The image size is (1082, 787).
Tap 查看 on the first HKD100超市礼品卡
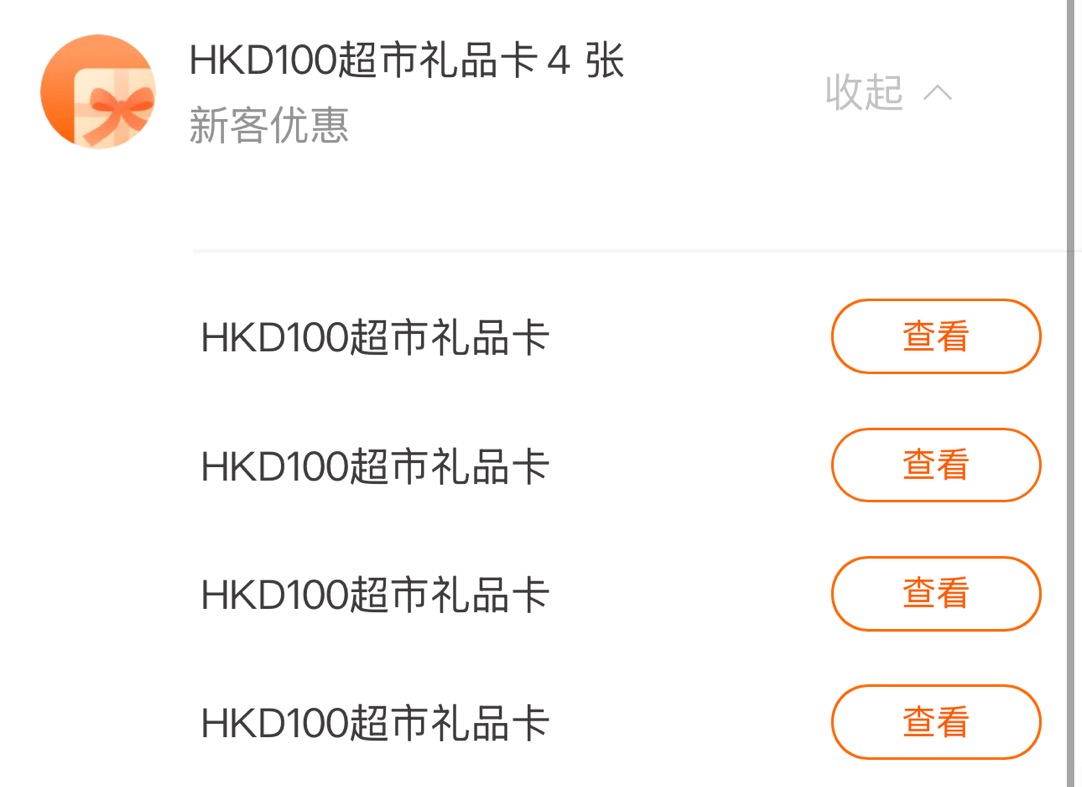pyautogui.click(x=935, y=337)
